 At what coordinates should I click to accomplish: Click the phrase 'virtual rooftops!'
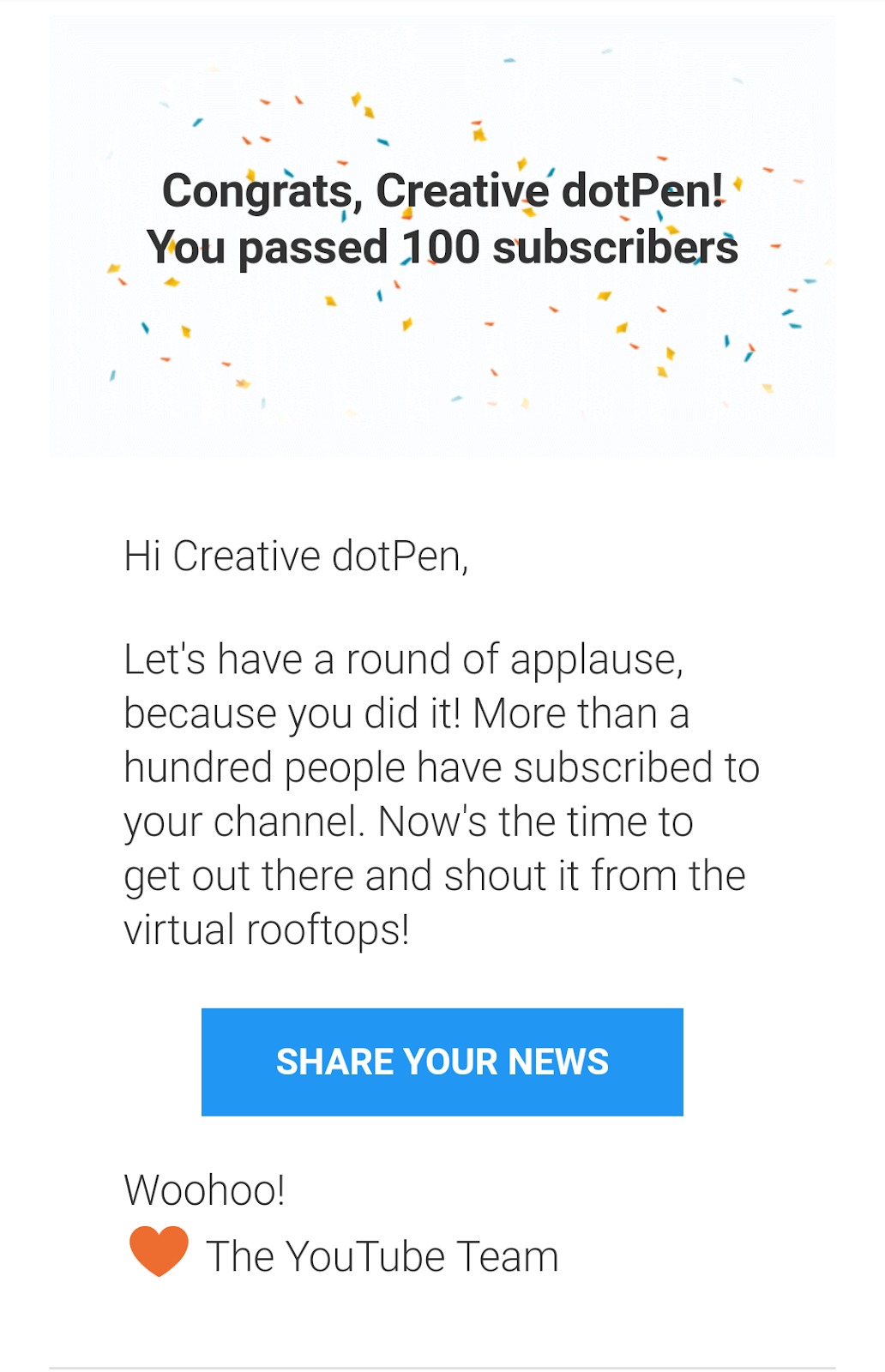tap(267, 928)
